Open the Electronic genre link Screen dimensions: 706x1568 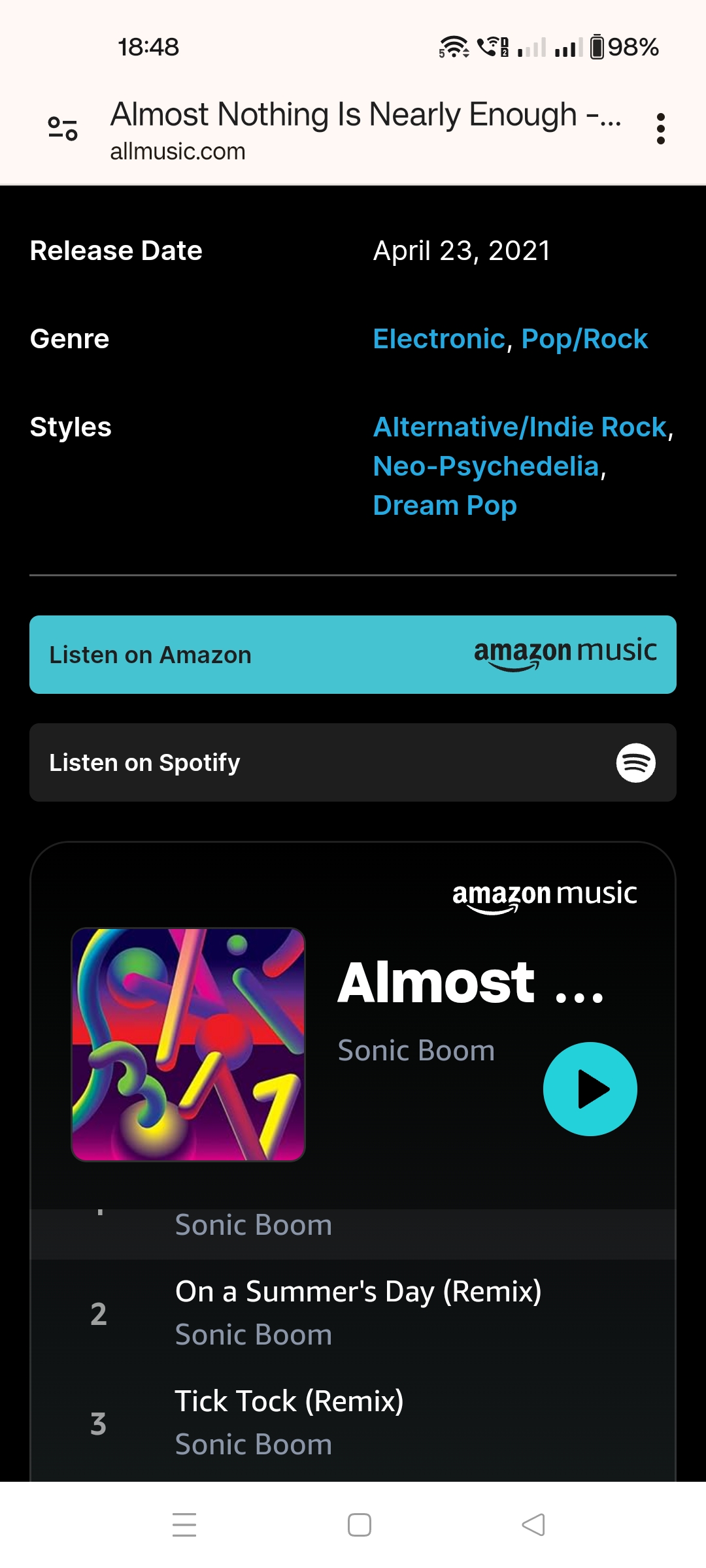click(439, 339)
